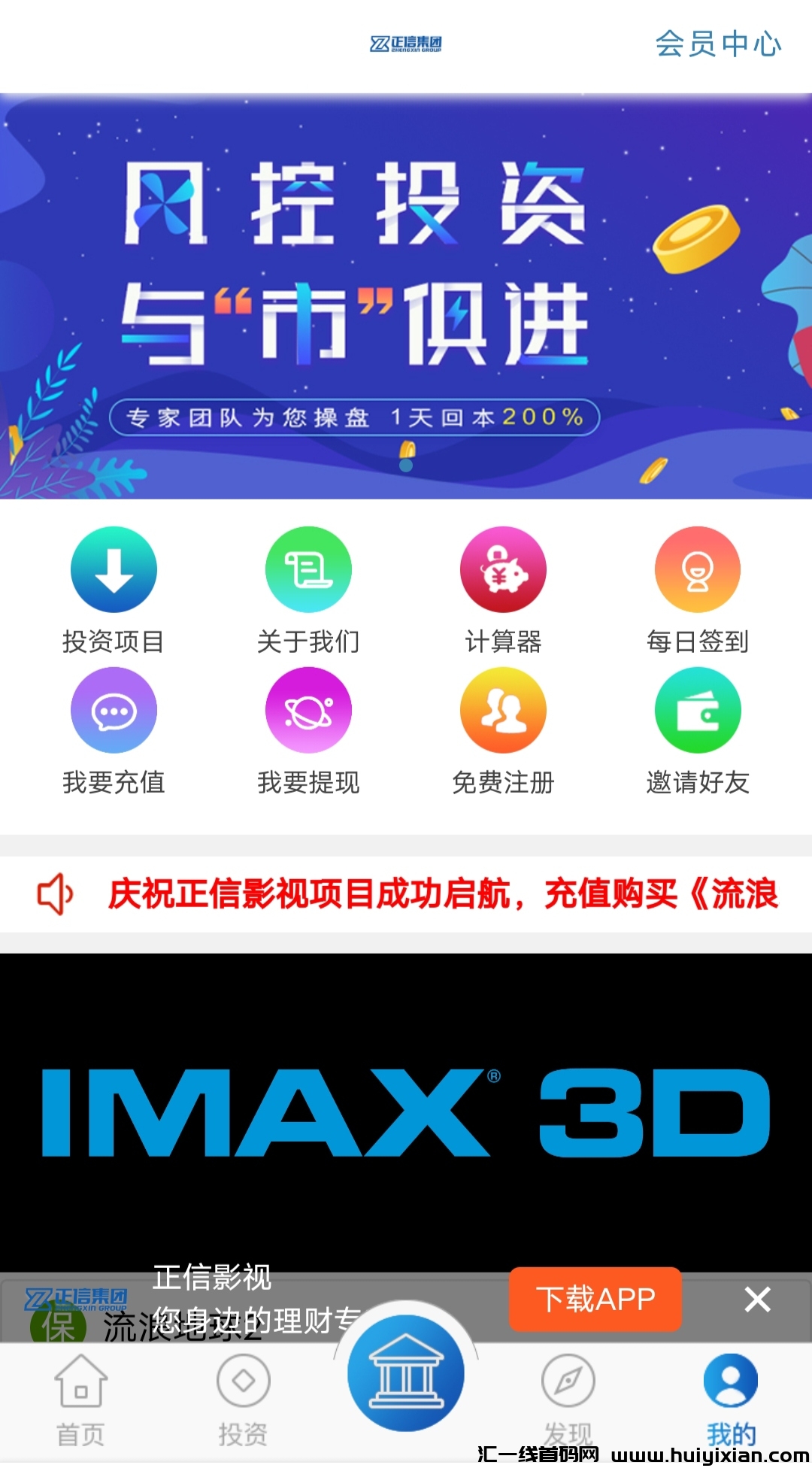The width and height of the screenshot is (812, 1468).
Task: Dismiss the app download banner
Action: click(x=757, y=1299)
